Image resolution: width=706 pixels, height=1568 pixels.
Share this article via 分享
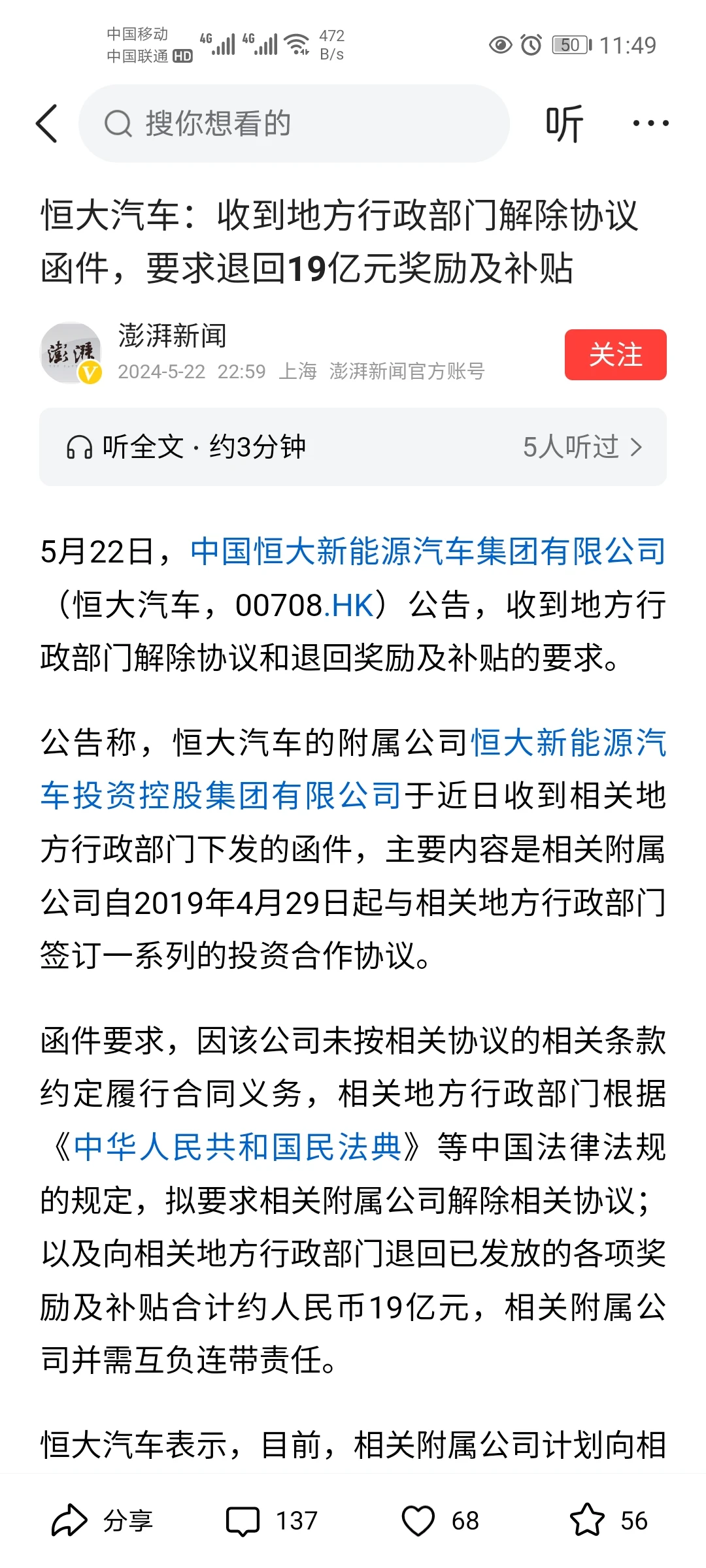pos(103,1520)
